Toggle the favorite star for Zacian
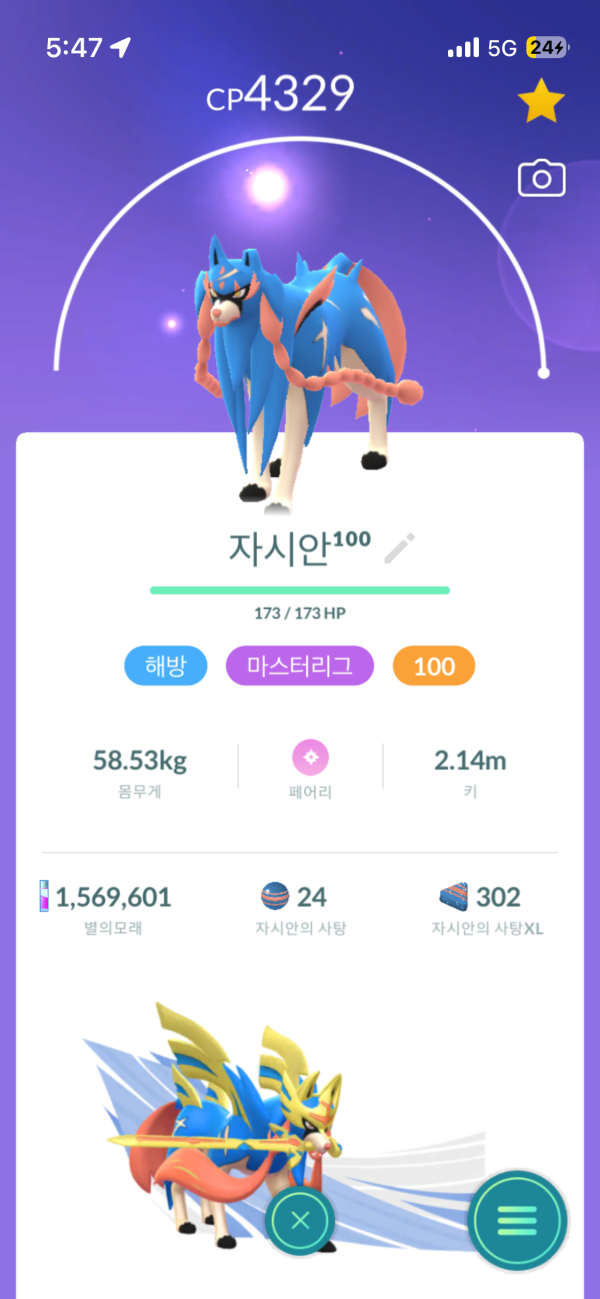 (x=541, y=101)
